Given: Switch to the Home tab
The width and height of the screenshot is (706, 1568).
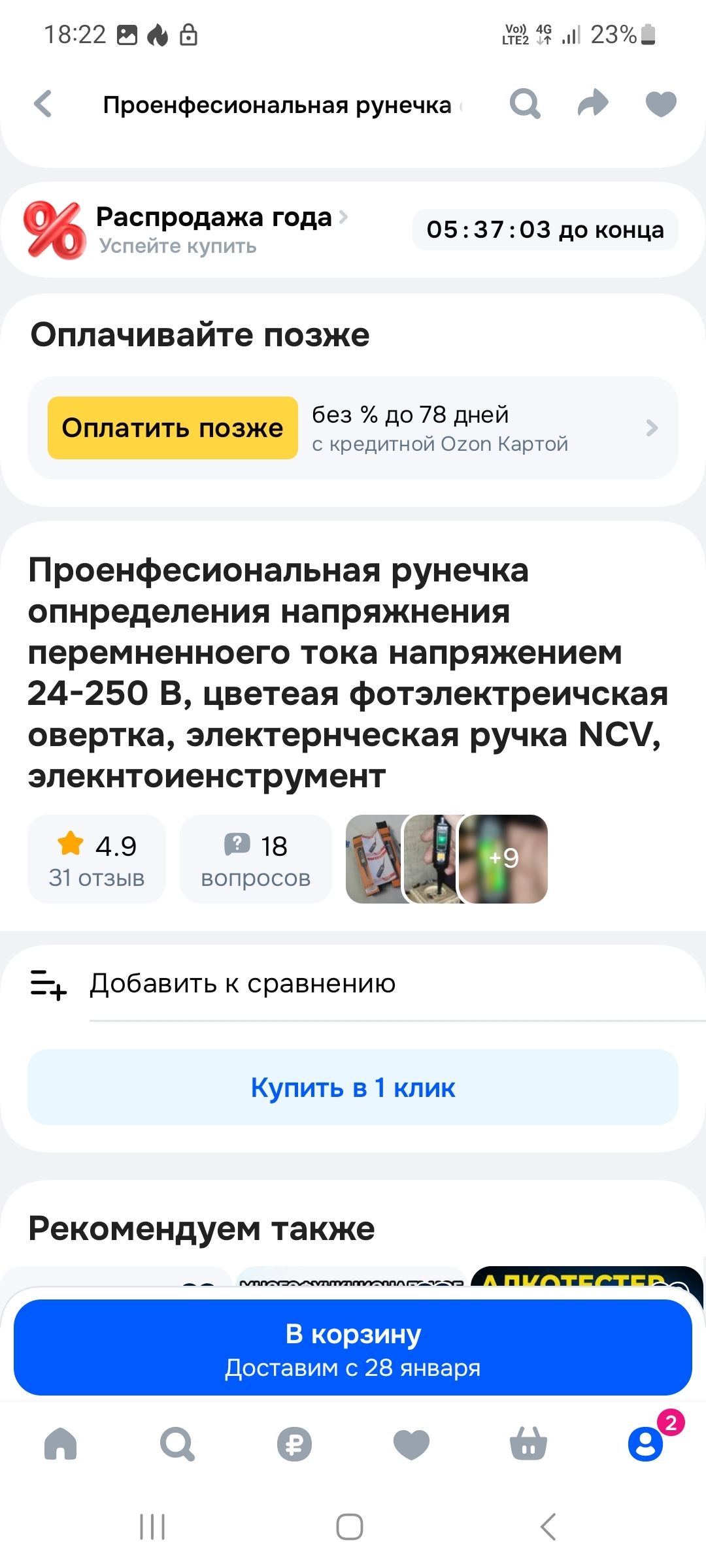Looking at the screenshot, I should (x=60, y=1444).
